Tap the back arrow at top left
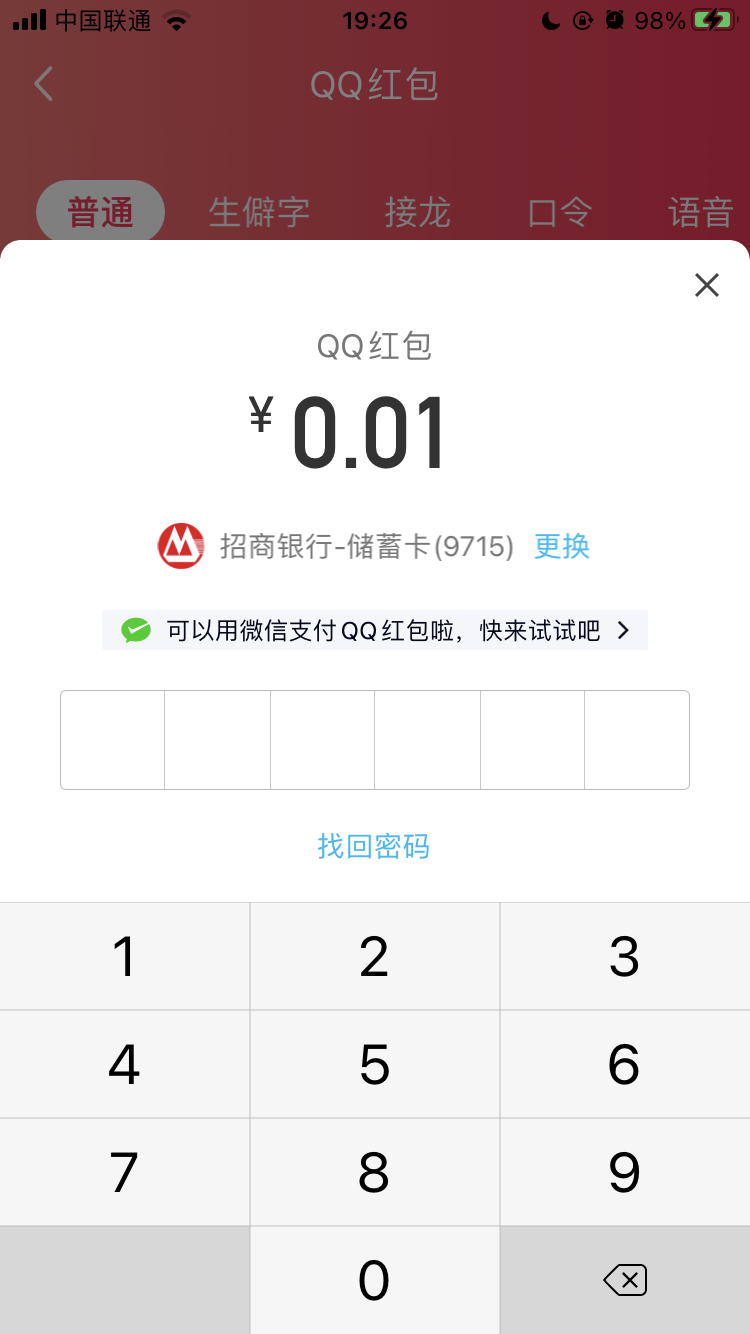This screenshot has height=1334, width=750. (42, 84)
